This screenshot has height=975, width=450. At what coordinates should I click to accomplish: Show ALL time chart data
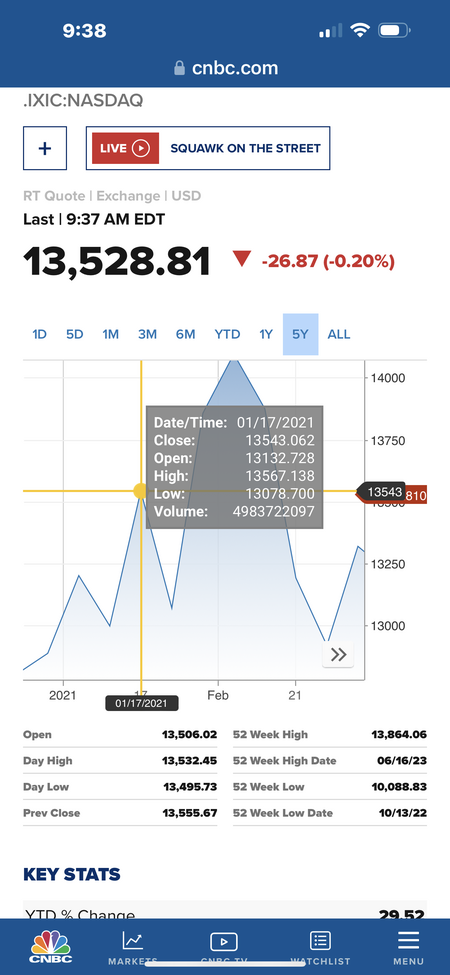(339, 335)
